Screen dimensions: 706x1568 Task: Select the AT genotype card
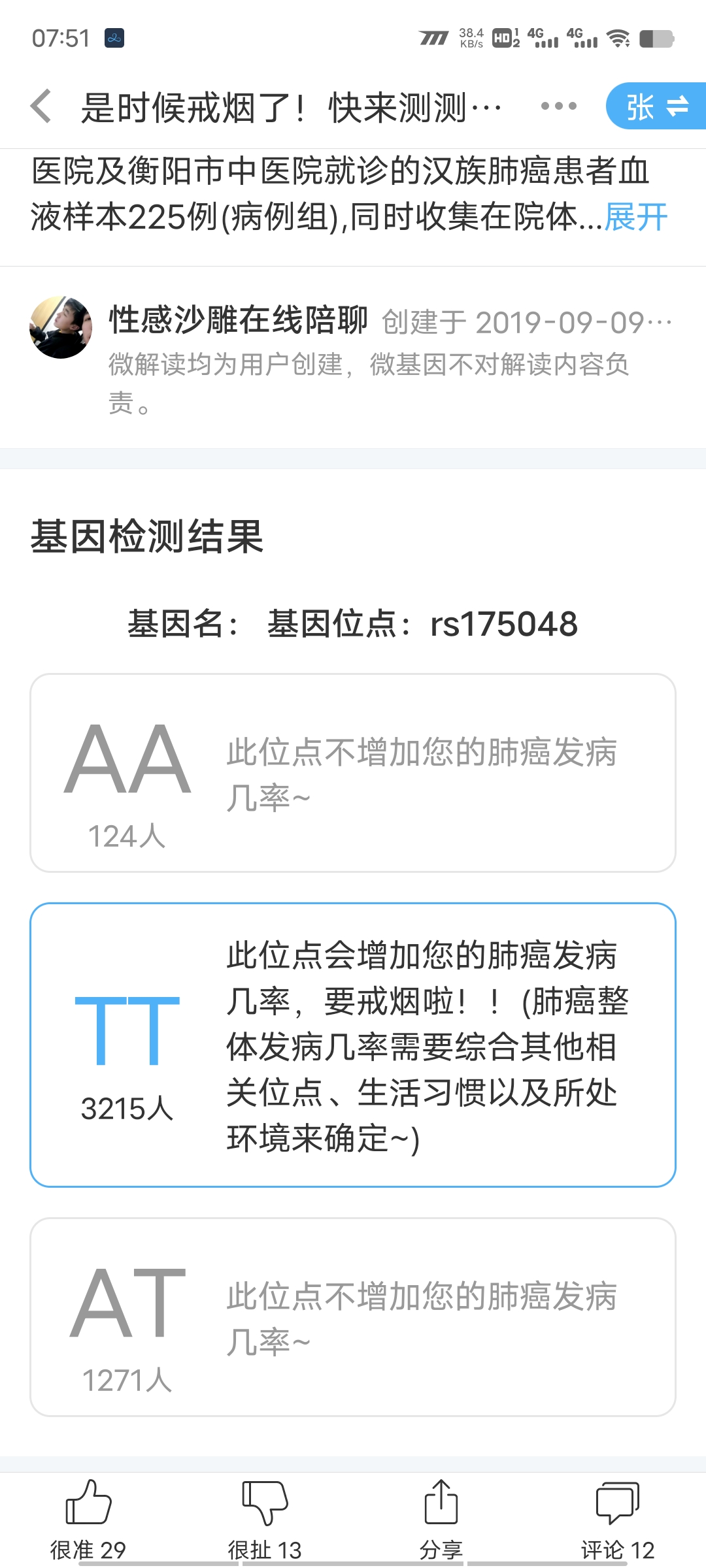353,1316
